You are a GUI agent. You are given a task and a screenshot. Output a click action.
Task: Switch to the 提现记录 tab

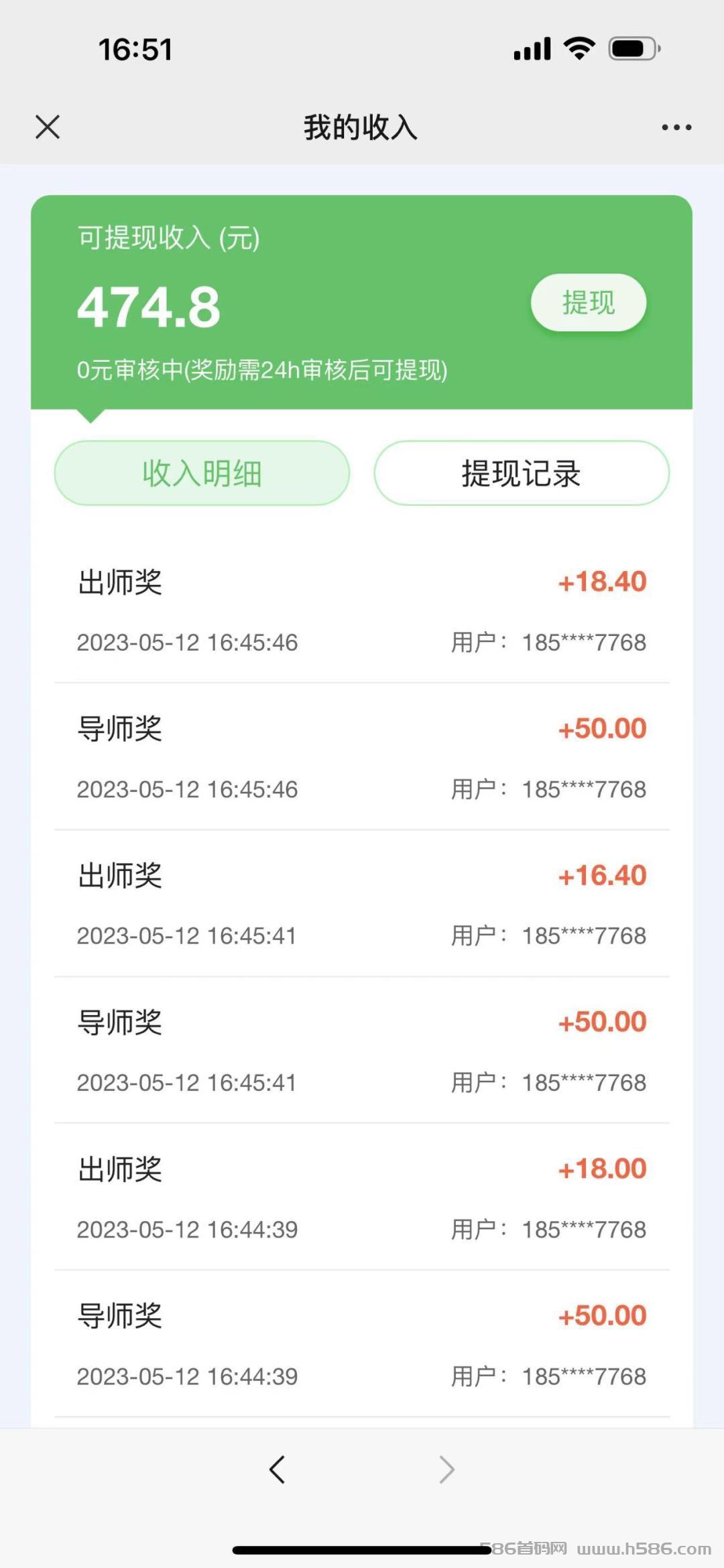pyautogui.click(x=522, y=473)
